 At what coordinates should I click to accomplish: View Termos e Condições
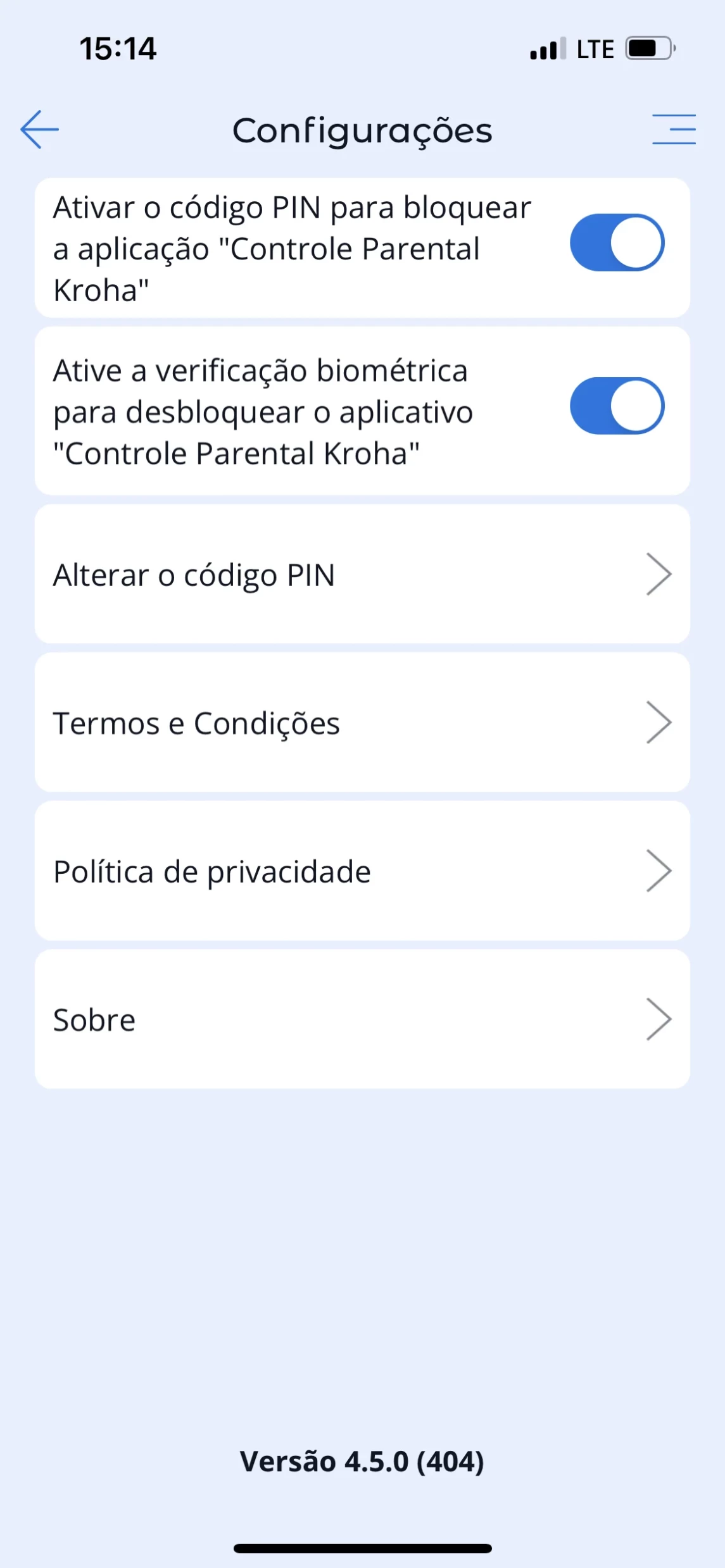[362, 723]
